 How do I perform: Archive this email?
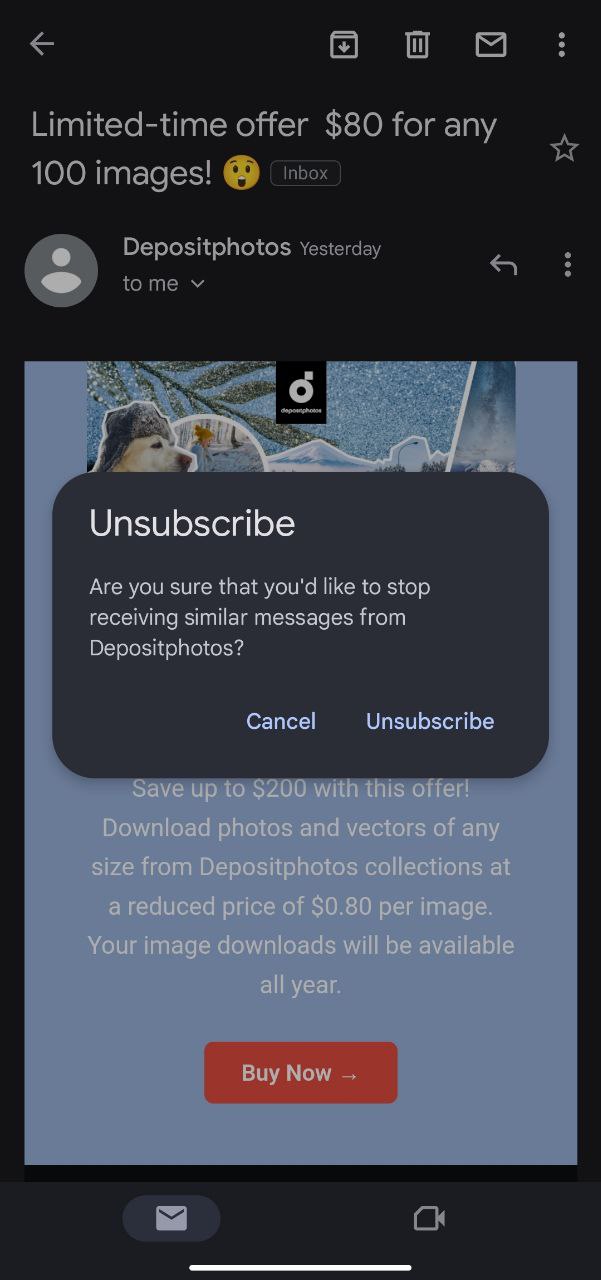[x=344, y=44]
